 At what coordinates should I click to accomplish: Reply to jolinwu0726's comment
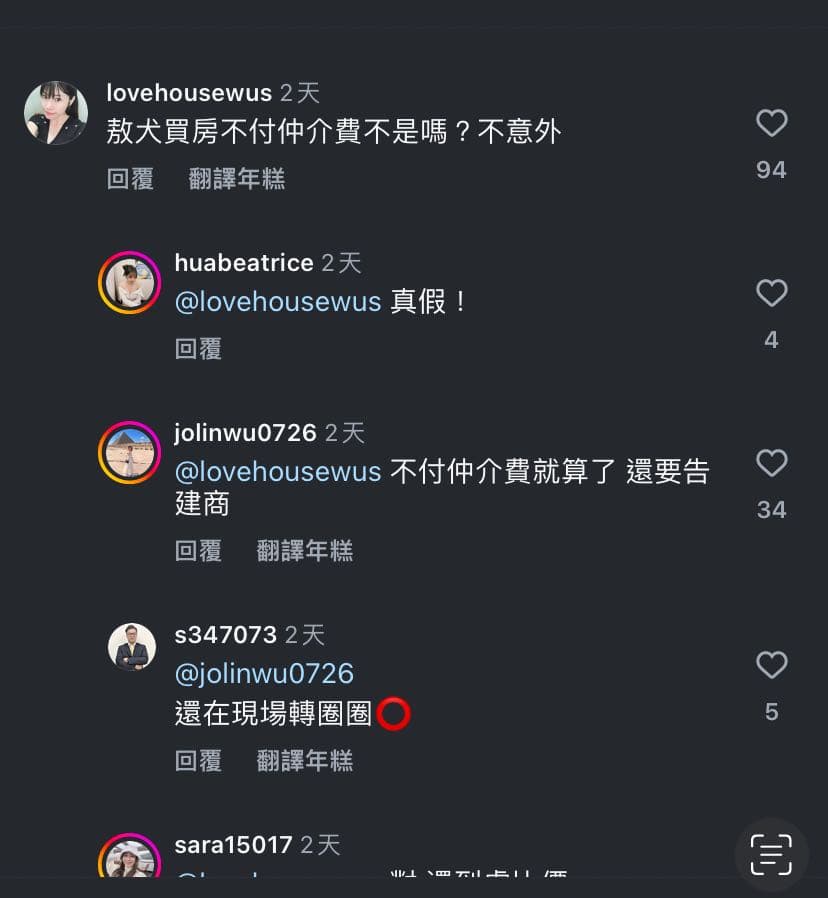point(198,551)
